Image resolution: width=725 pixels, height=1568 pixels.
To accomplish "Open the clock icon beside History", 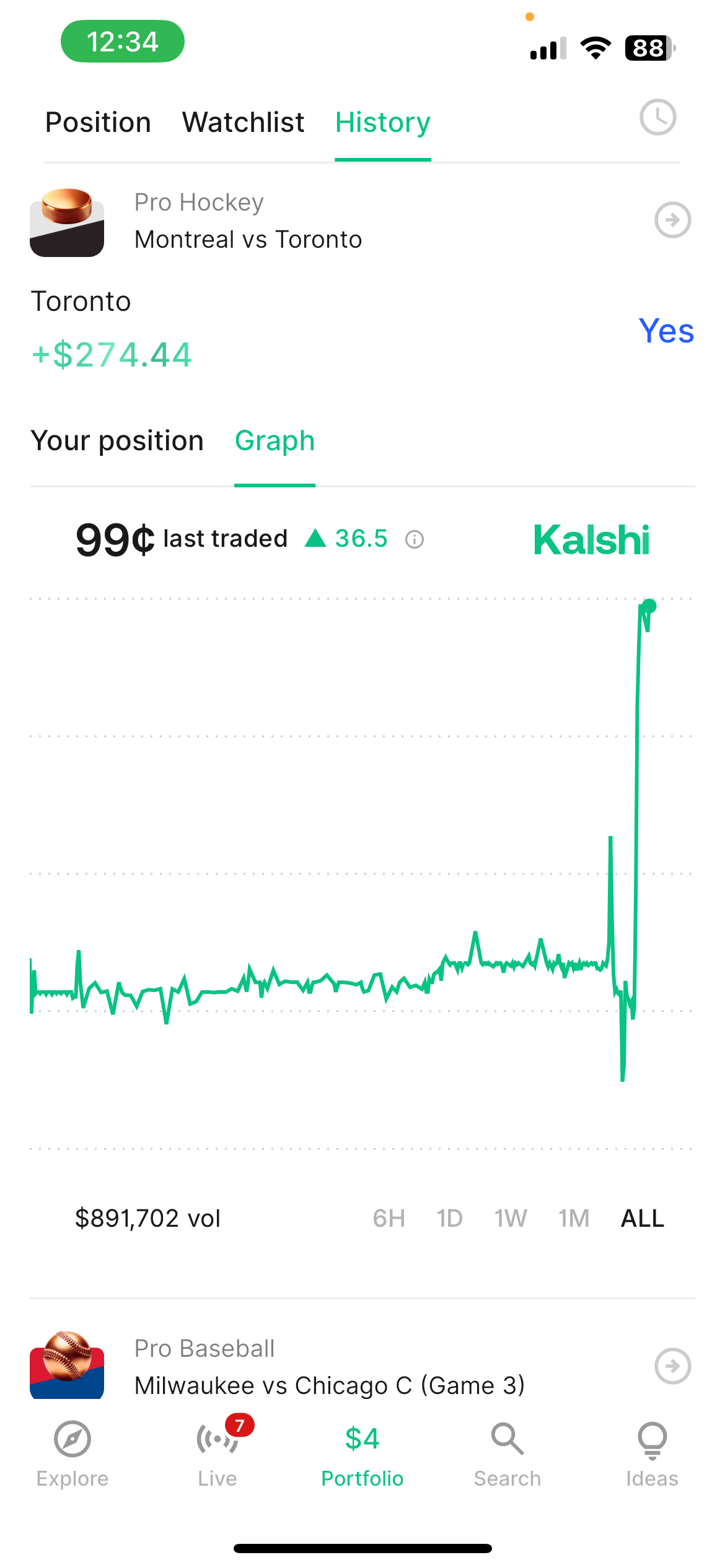I will coord(657,117).
